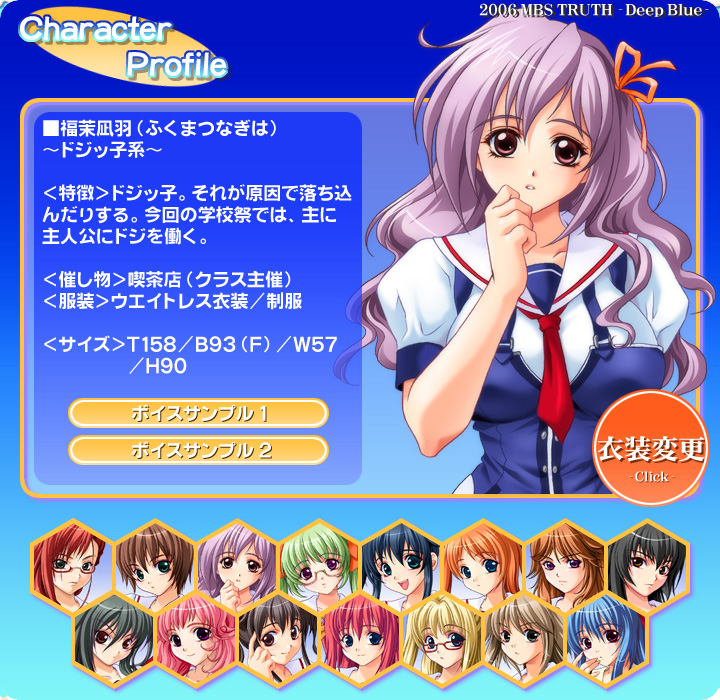Choose the light gray-brown haired character
The height and width of the screenshot is (700, 720).
point(524,633)
